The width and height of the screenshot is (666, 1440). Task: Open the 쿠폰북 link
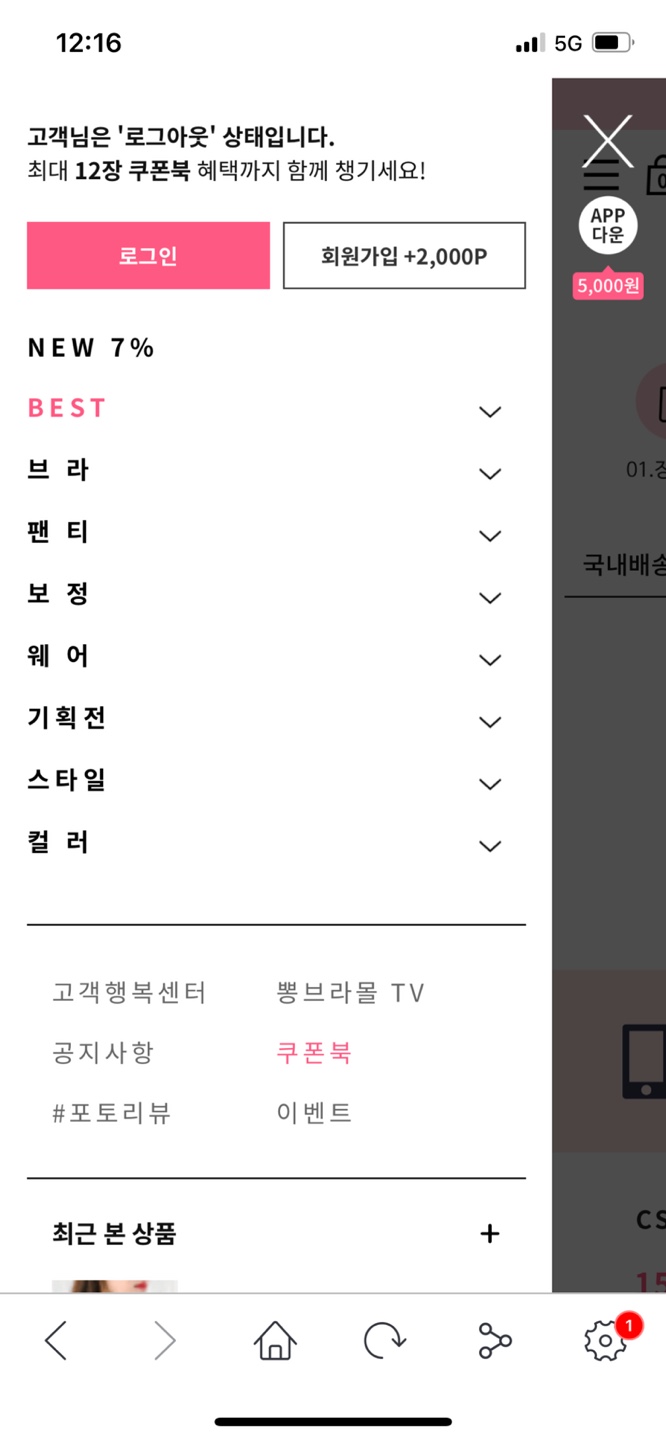pos(314,1053)
